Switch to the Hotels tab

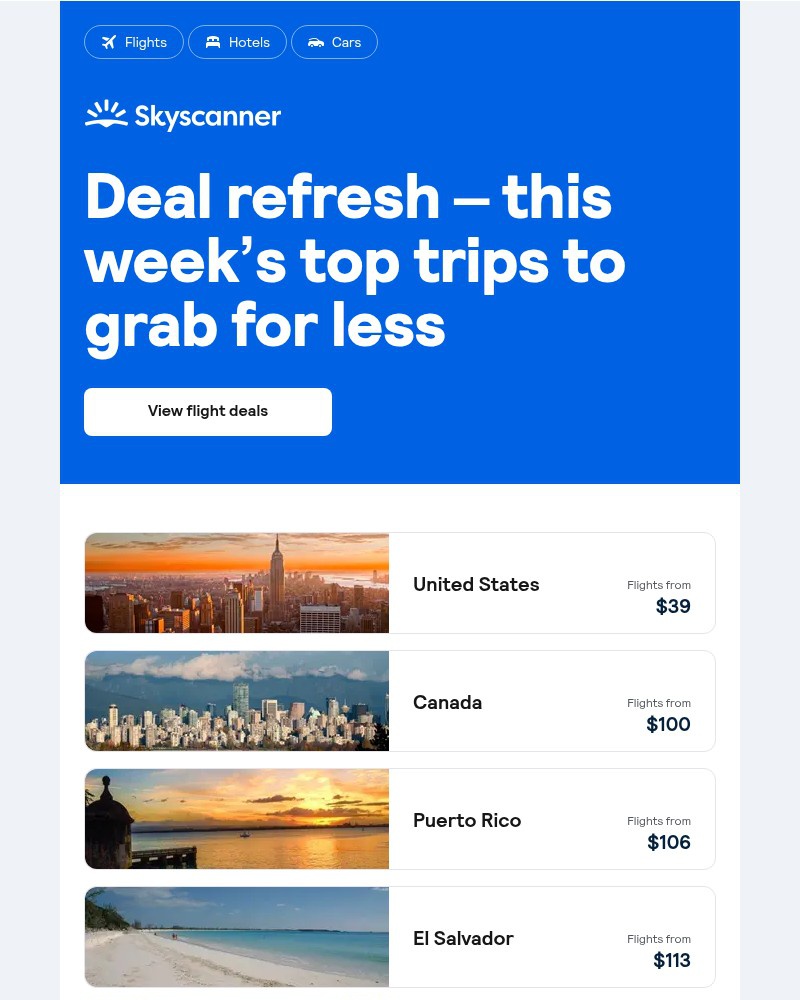237,42
